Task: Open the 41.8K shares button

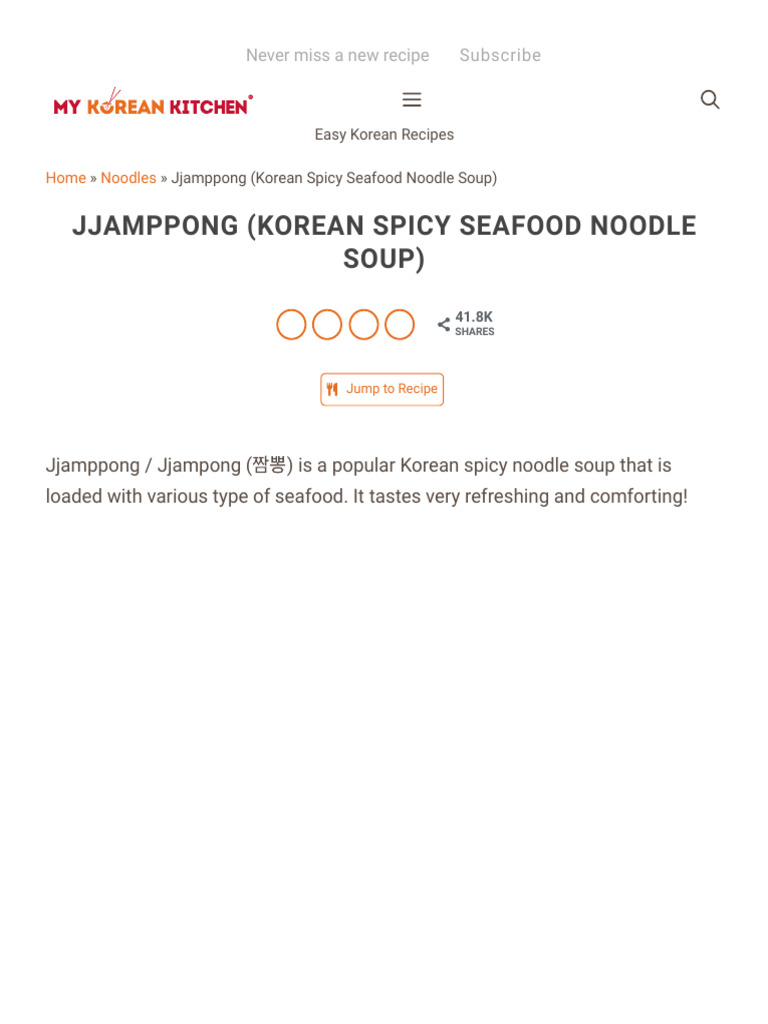Action: point(466,324)
